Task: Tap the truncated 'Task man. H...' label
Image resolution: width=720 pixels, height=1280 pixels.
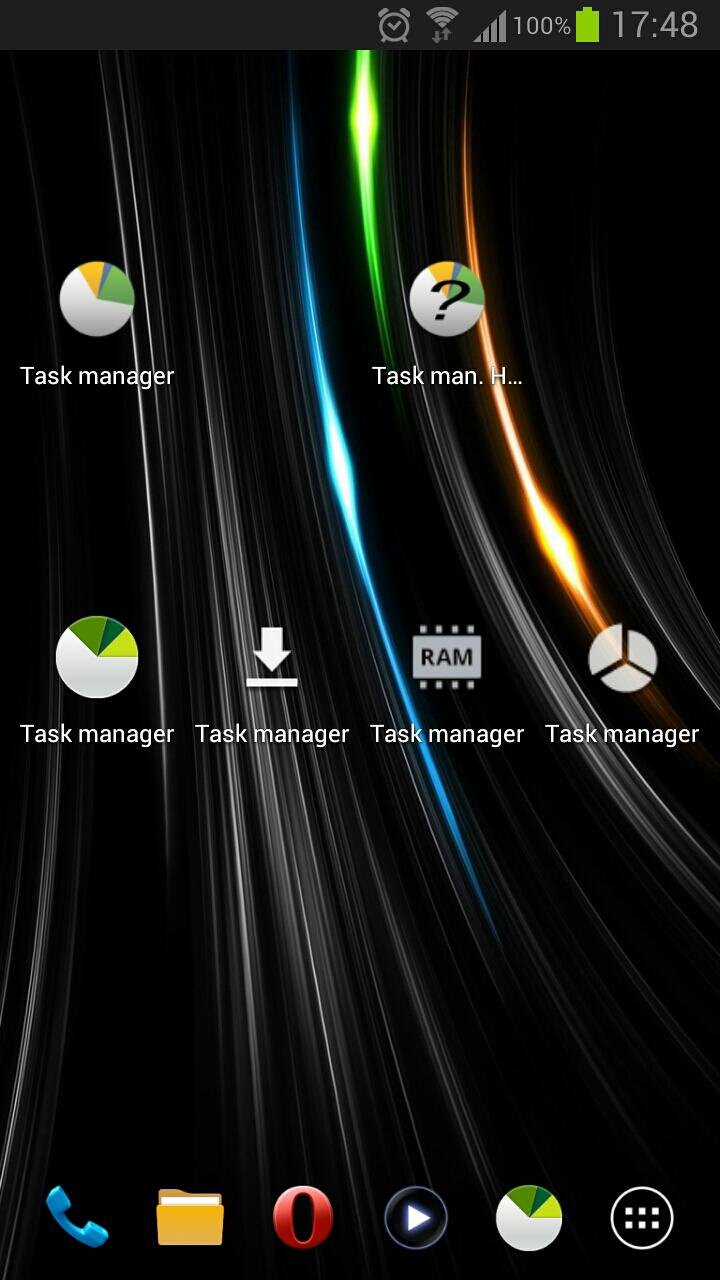Action: pos(447,376)
